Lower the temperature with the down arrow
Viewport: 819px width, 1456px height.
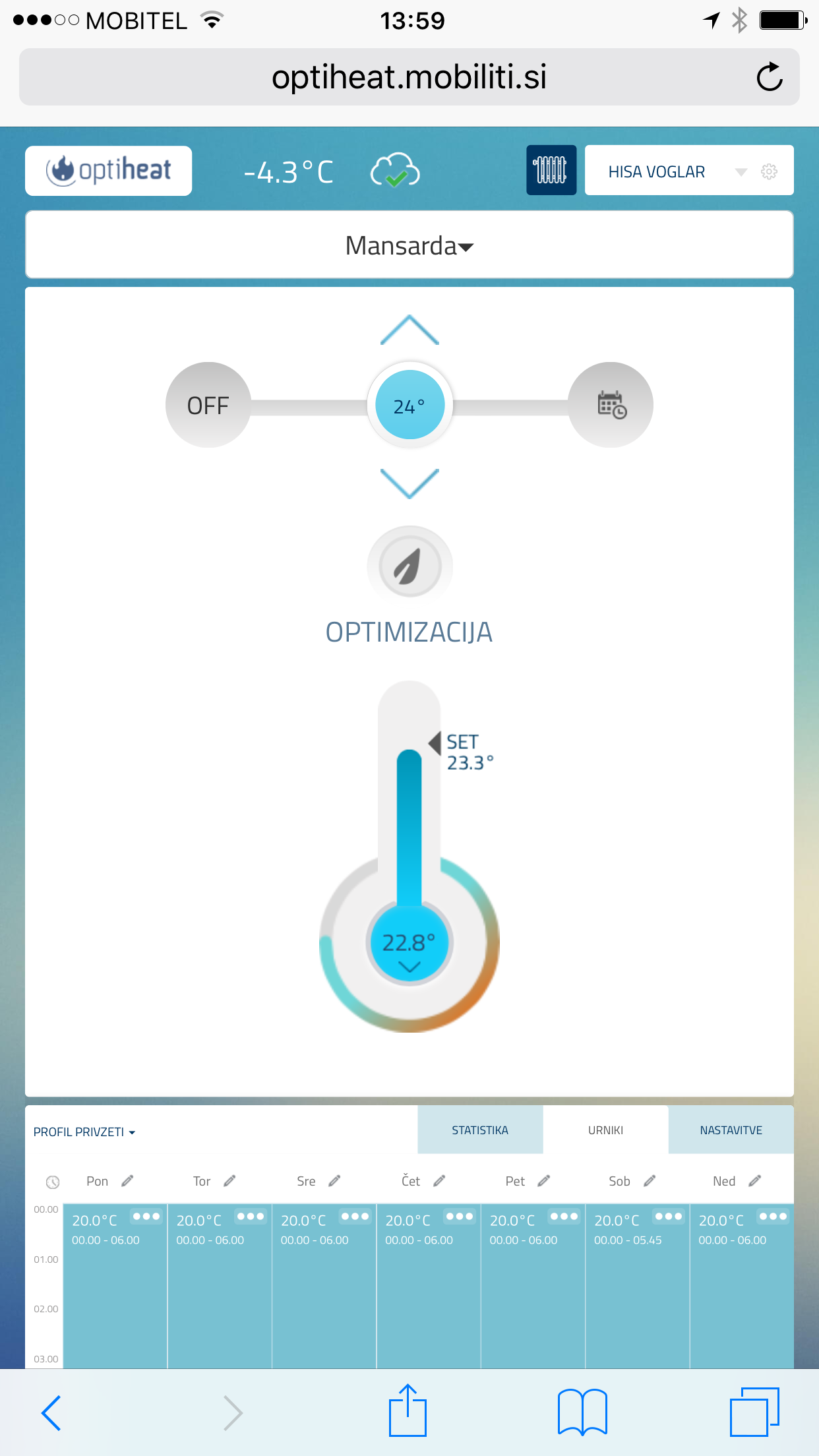click(409, 483)
